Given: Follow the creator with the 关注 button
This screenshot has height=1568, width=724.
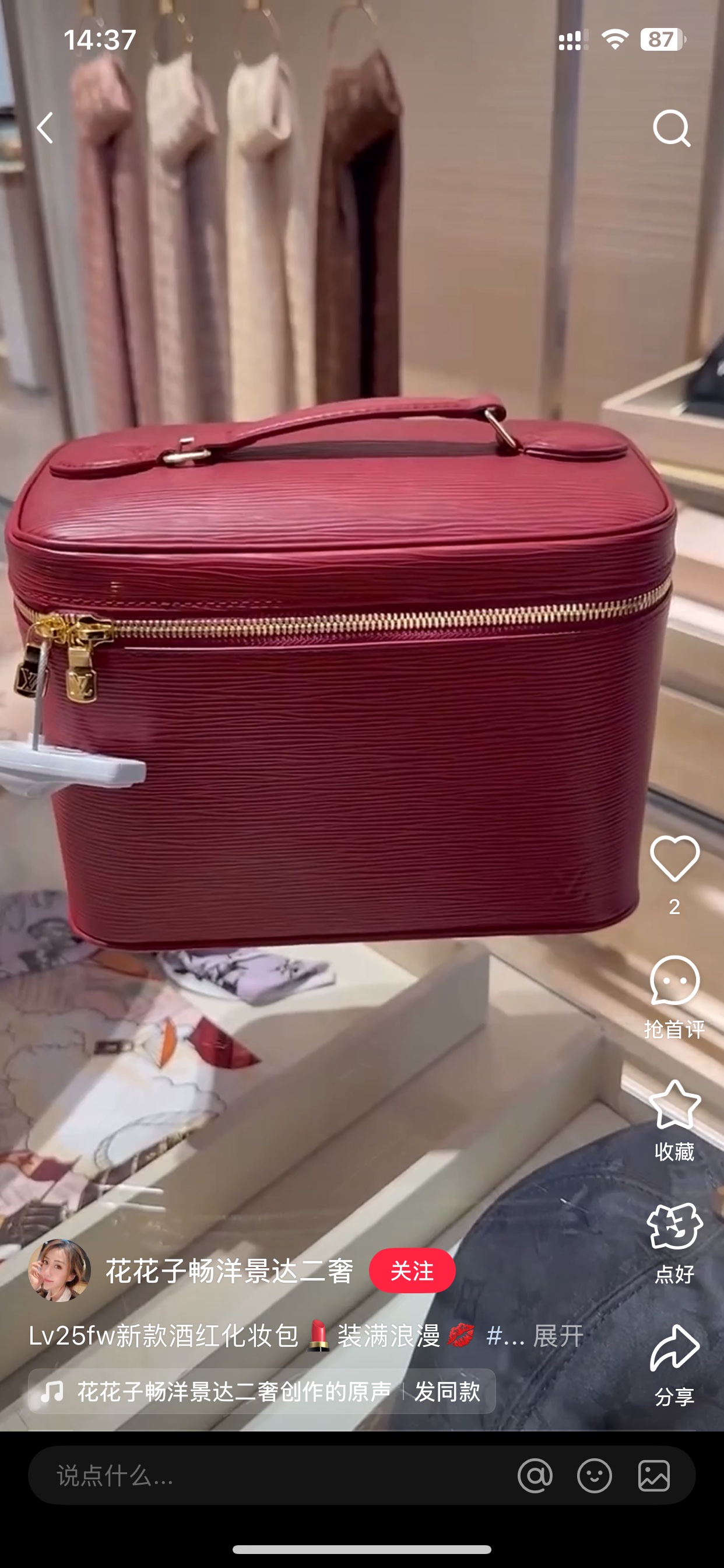Looking at the screenshot, I should pyautogui.click(x=412, y=1270).
